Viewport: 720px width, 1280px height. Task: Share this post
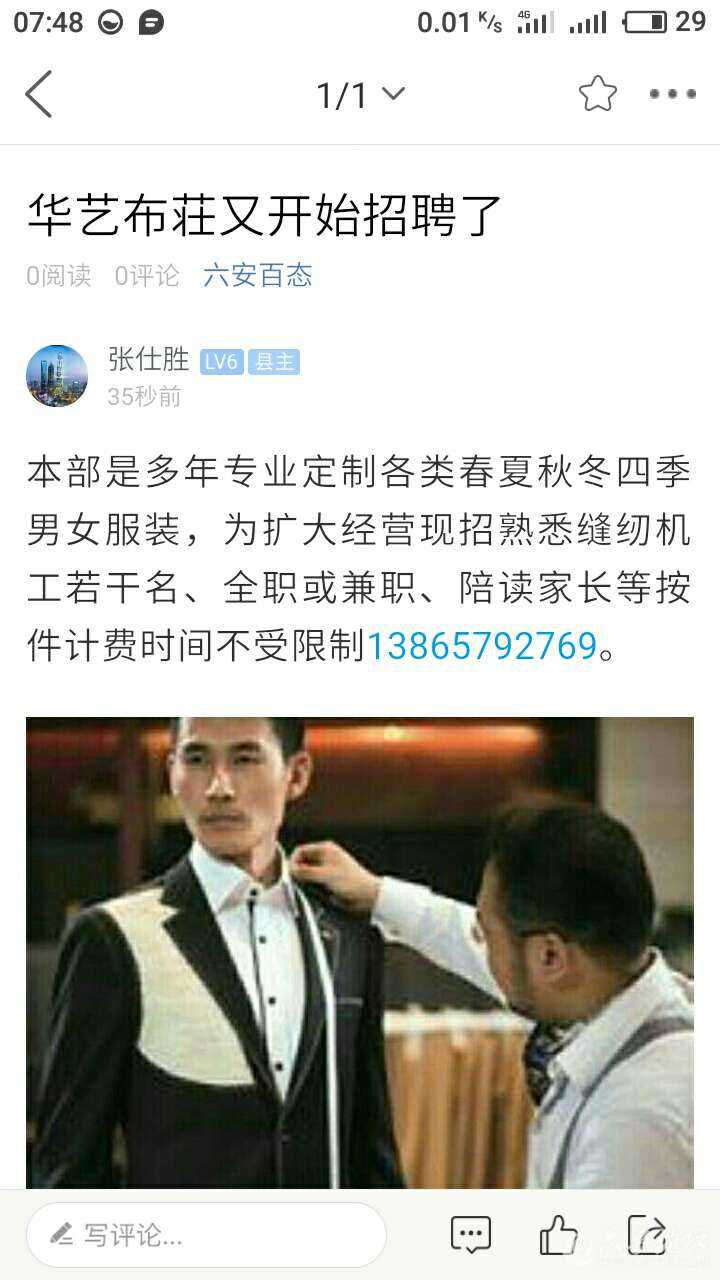point(646,1235)
